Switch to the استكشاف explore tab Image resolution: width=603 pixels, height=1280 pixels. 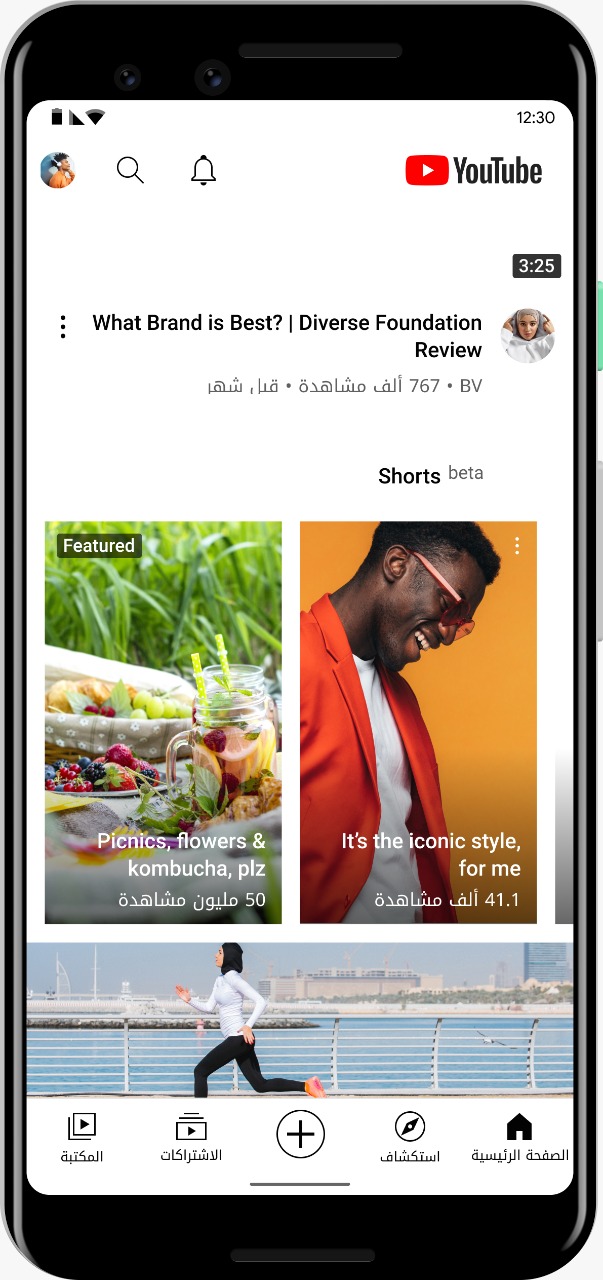tap(410, 1137)
